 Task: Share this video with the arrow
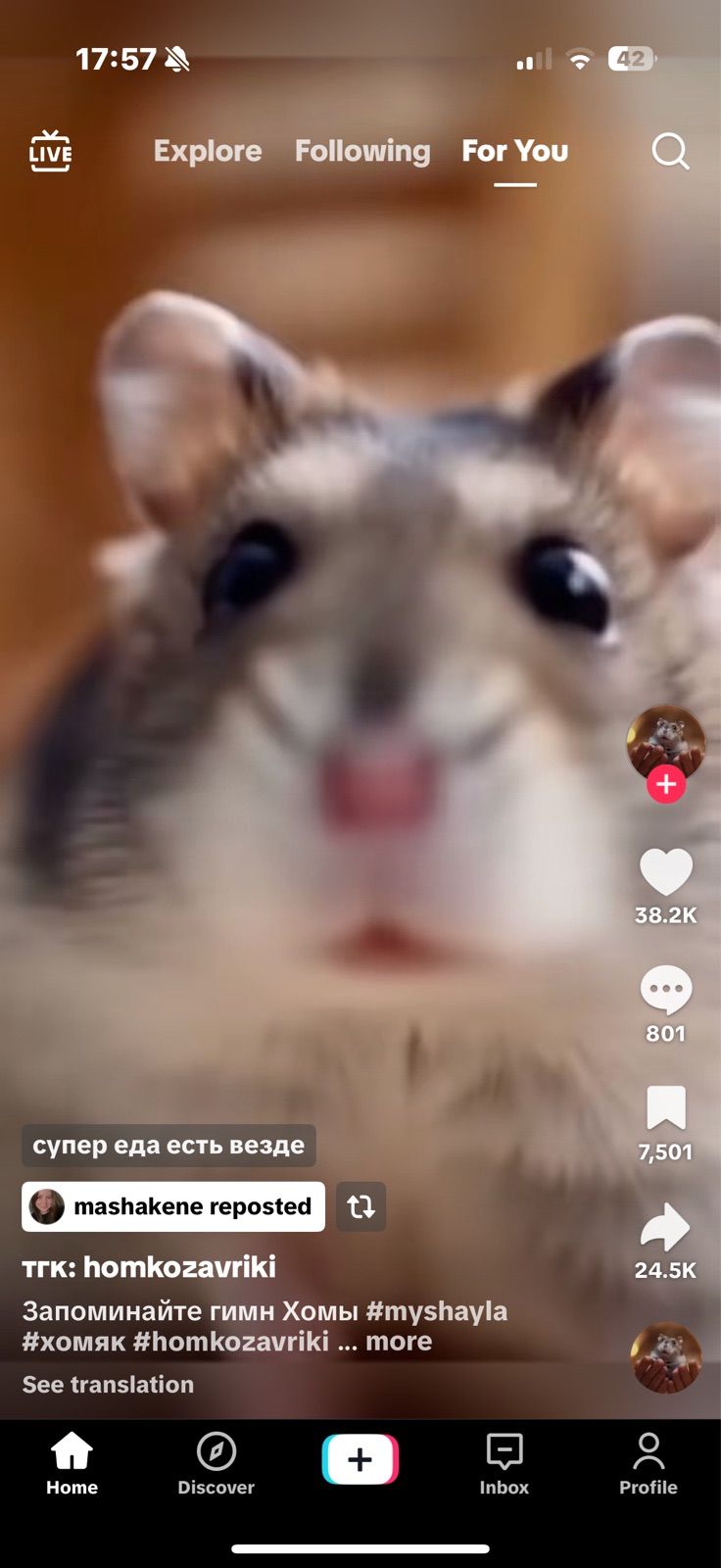(665, 1228)
